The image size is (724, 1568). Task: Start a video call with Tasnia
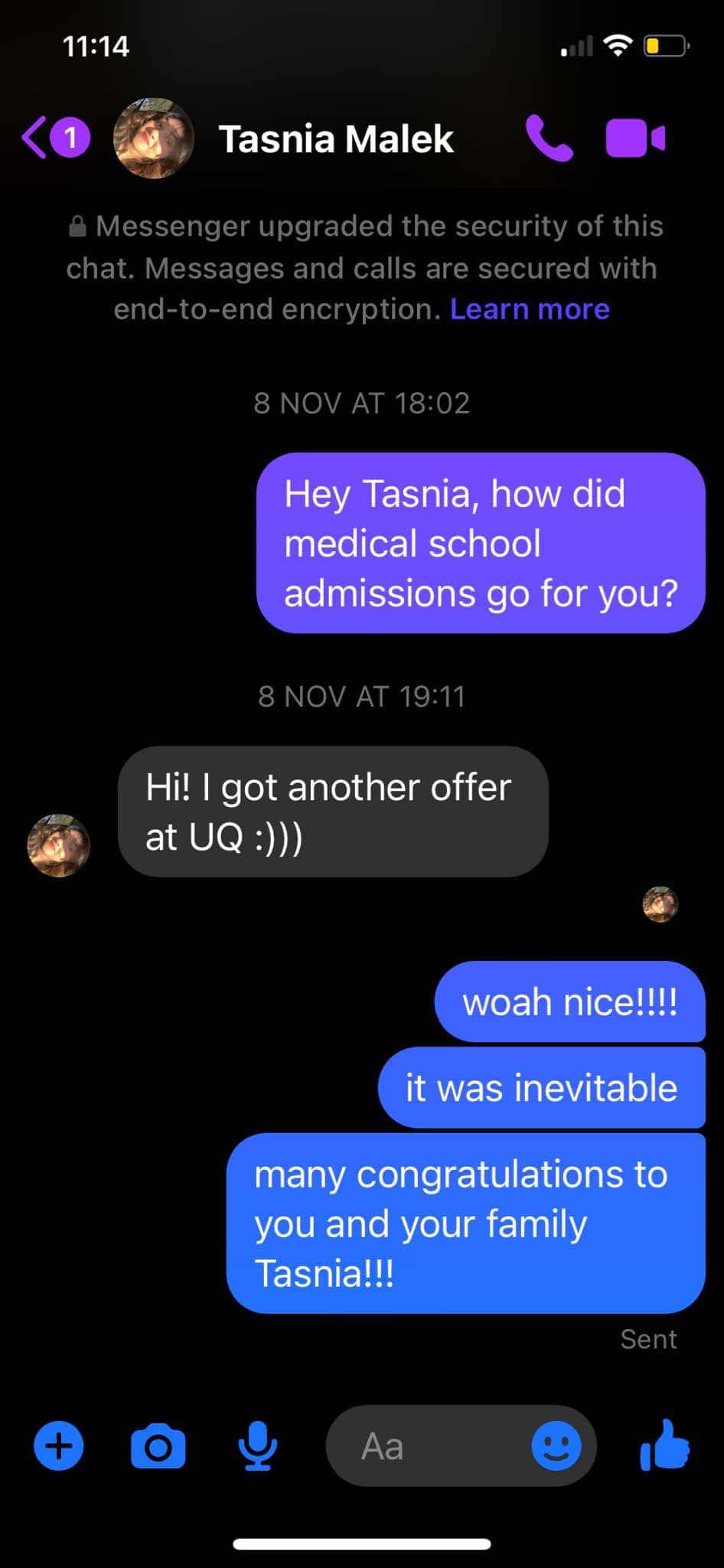[635, 139]
